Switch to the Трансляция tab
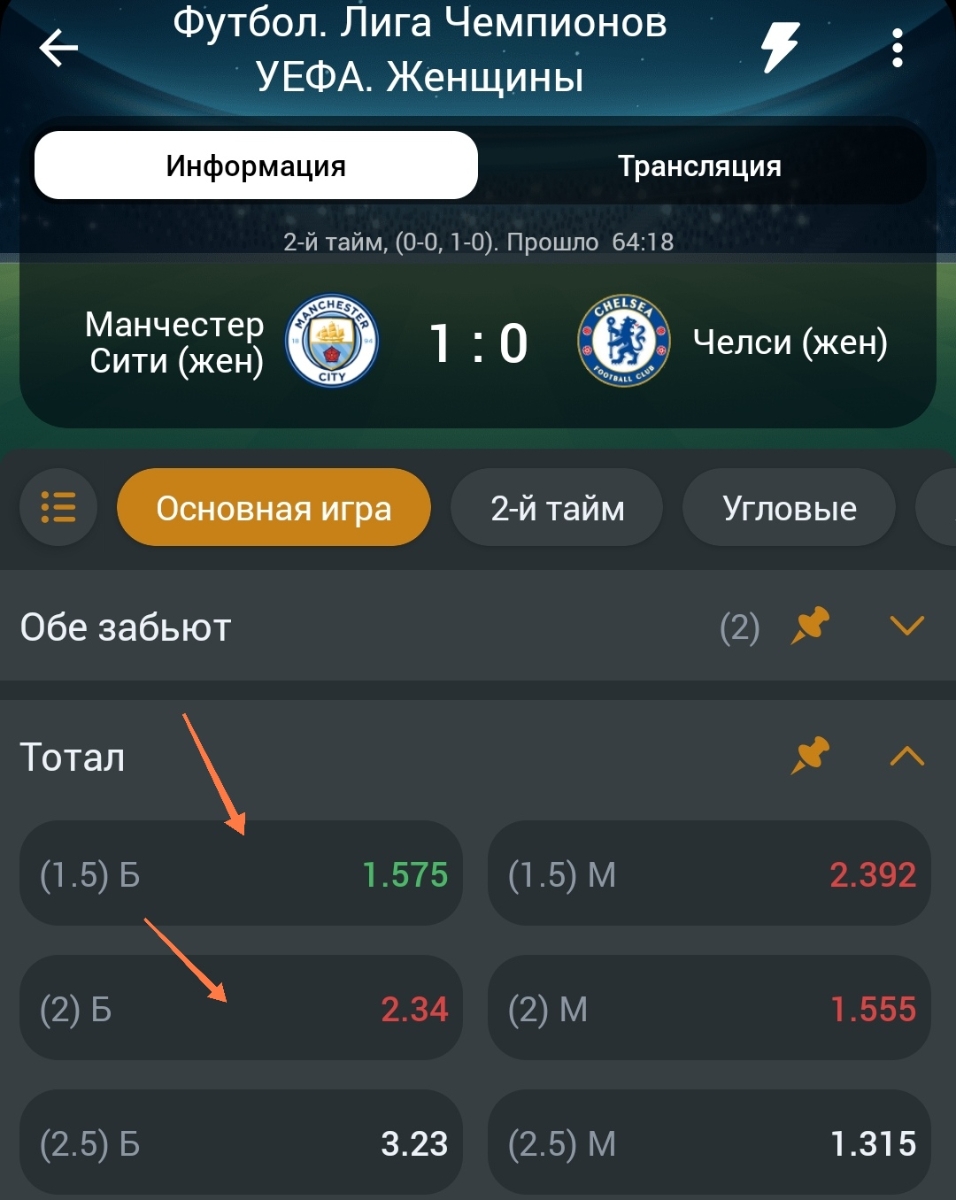This screenshot has height=1200, width=956. point(700,165)
